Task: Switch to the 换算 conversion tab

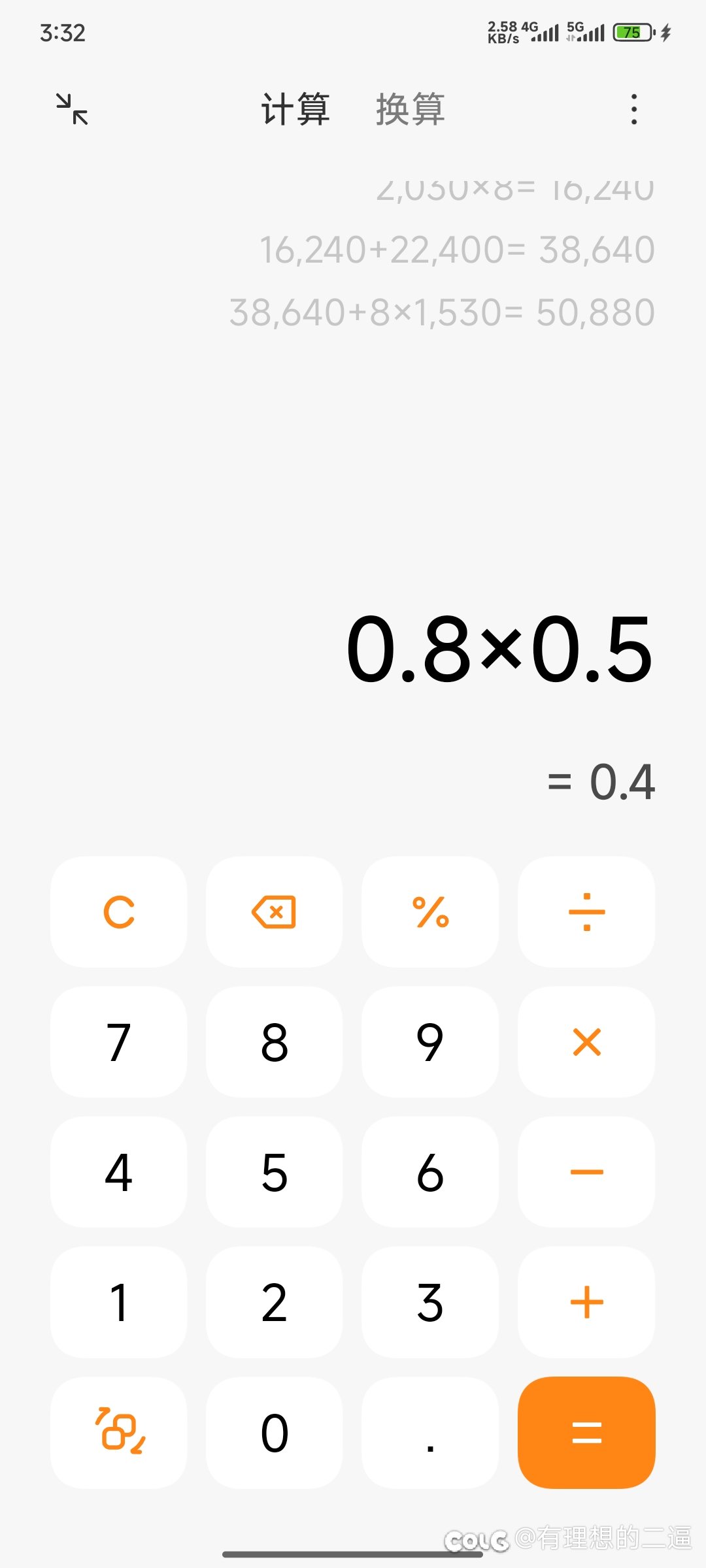Action: click(x=410, y=109)
